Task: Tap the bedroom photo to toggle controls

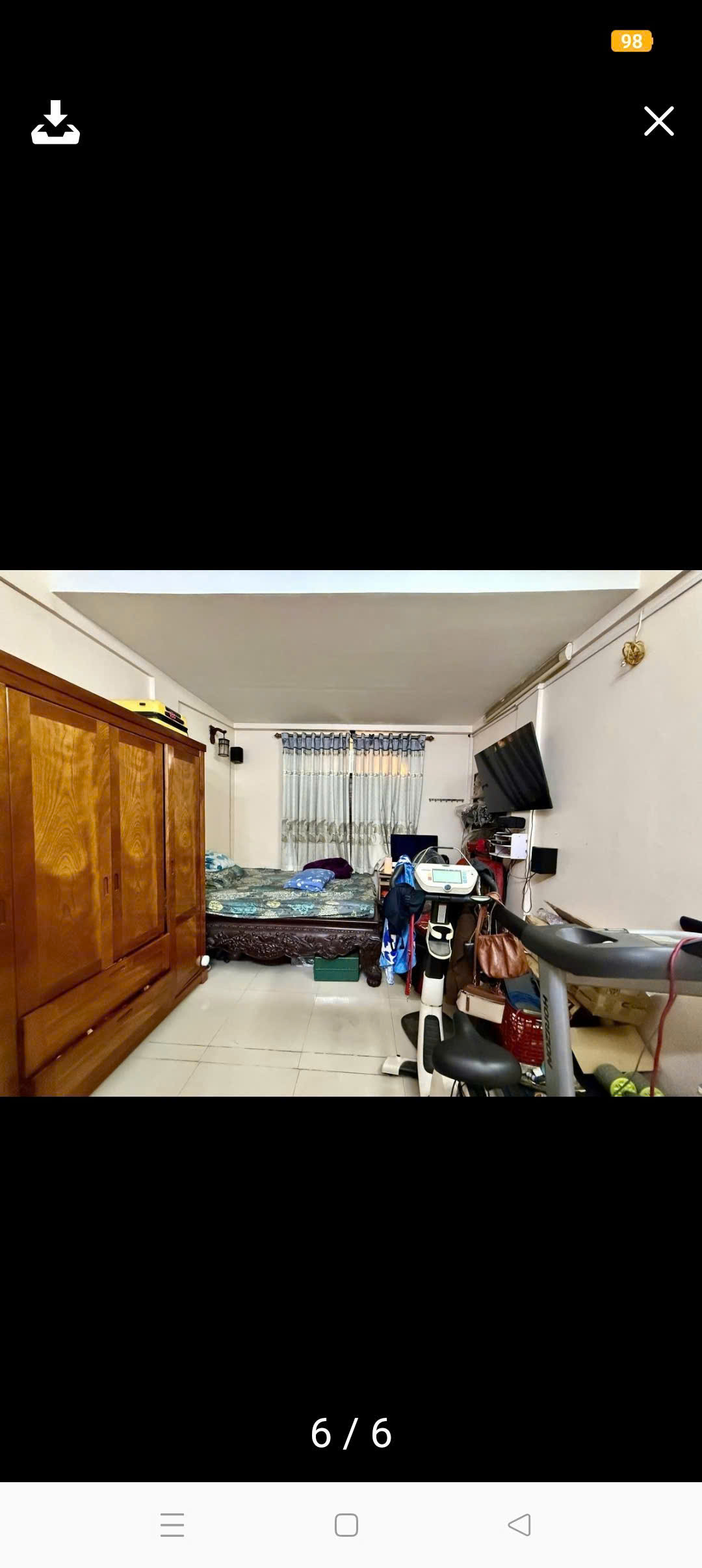Action: [x=351, y=833]
